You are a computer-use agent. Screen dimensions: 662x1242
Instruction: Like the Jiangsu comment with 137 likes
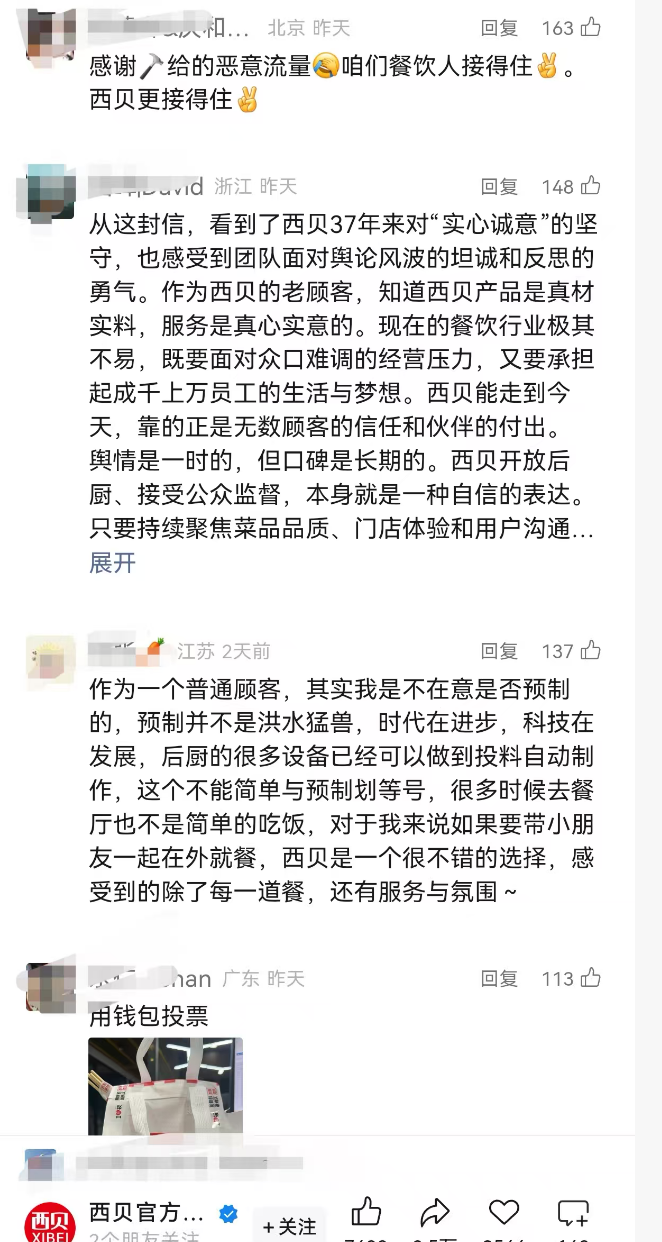(590, 651)
